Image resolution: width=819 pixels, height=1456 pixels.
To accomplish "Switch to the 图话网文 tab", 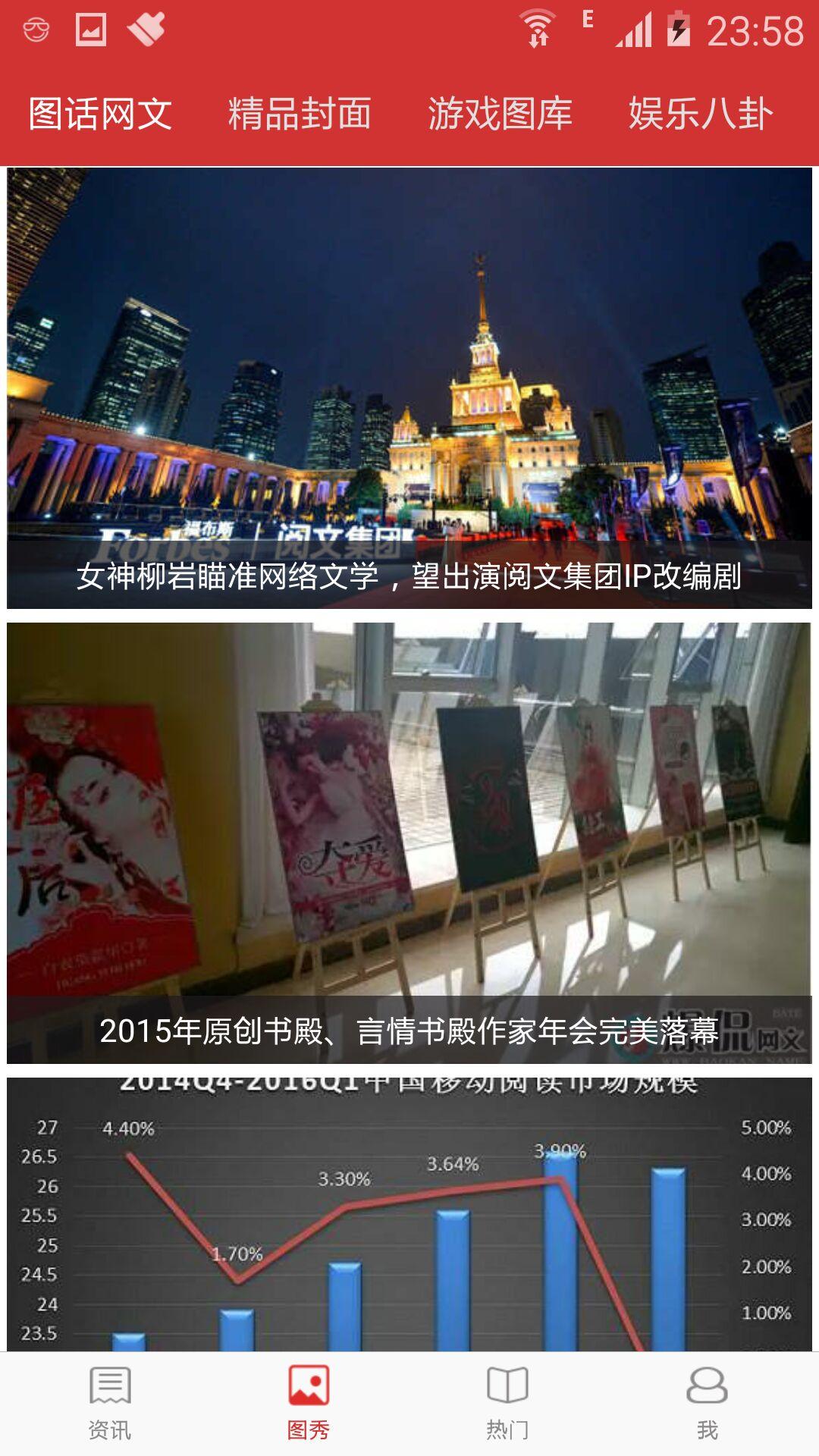I will click(100, 115).
